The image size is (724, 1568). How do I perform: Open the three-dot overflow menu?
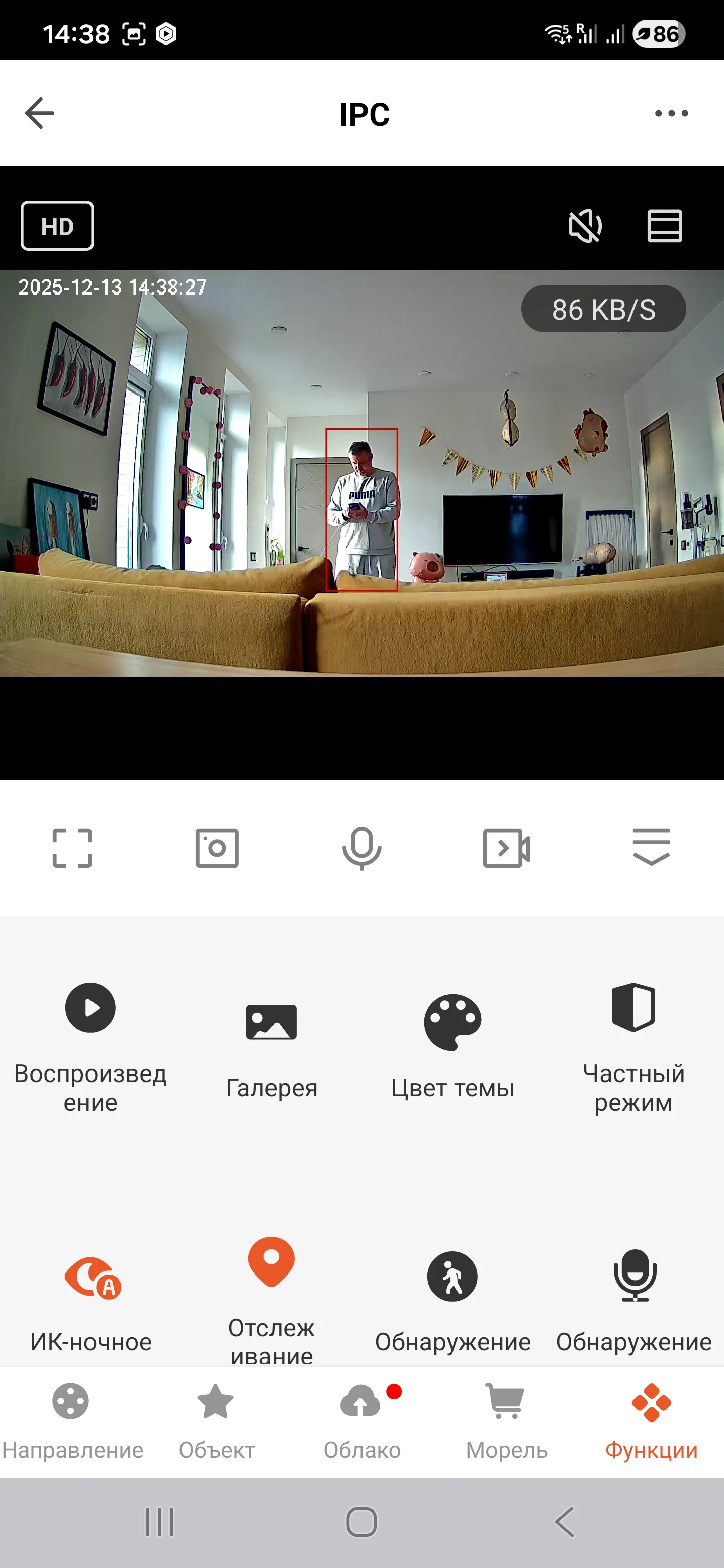(671, 113)
